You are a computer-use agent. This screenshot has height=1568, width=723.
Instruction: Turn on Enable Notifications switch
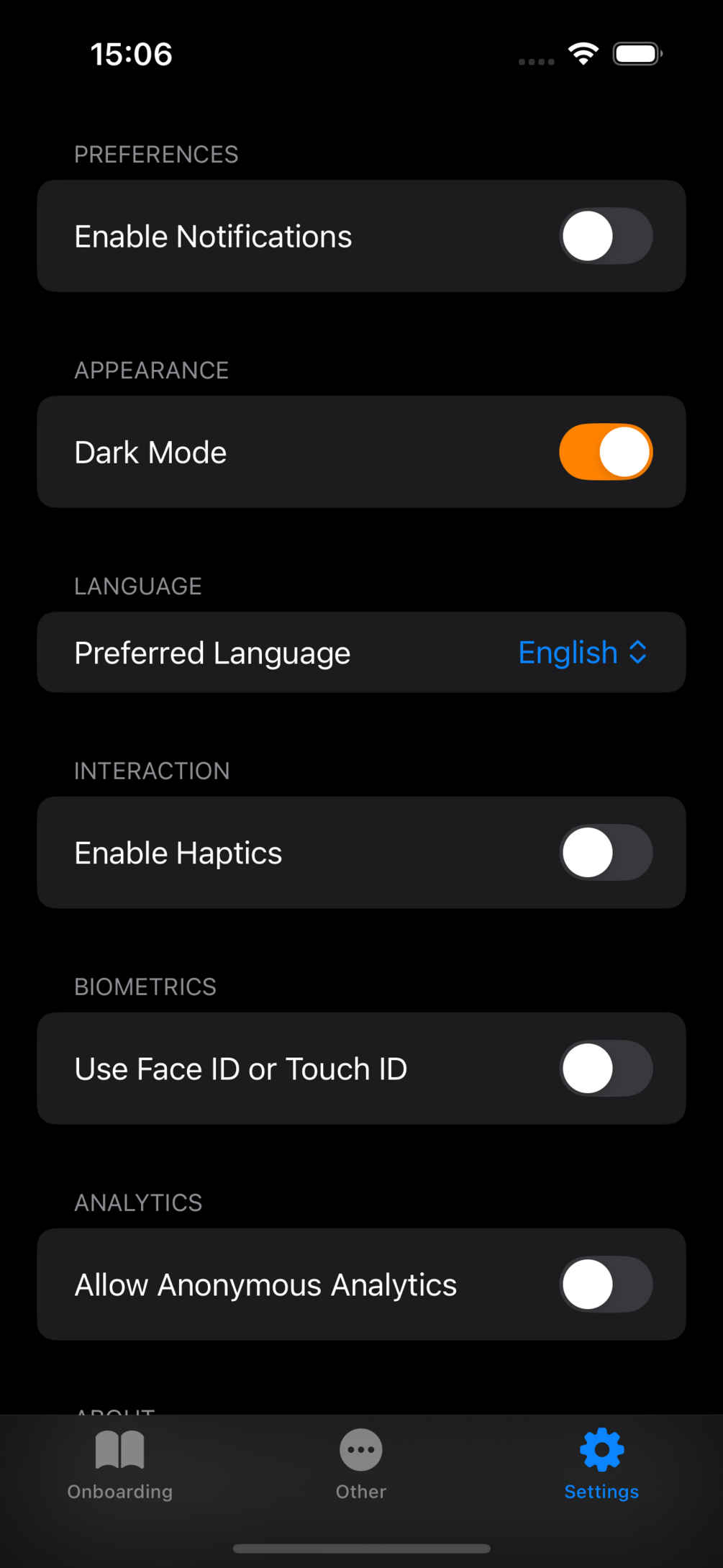click(605, 236)
